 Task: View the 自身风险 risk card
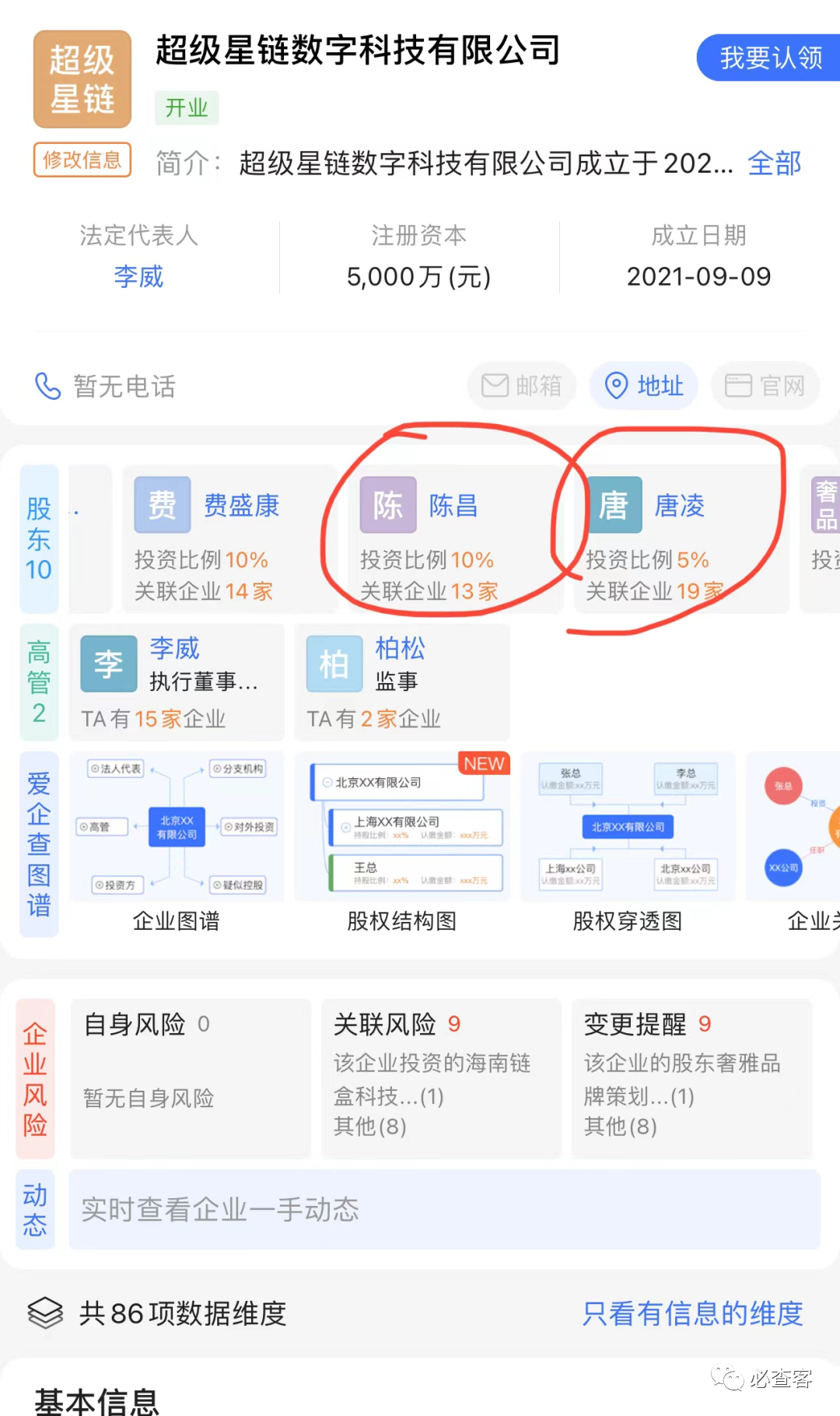click(x=191, y=1078)
